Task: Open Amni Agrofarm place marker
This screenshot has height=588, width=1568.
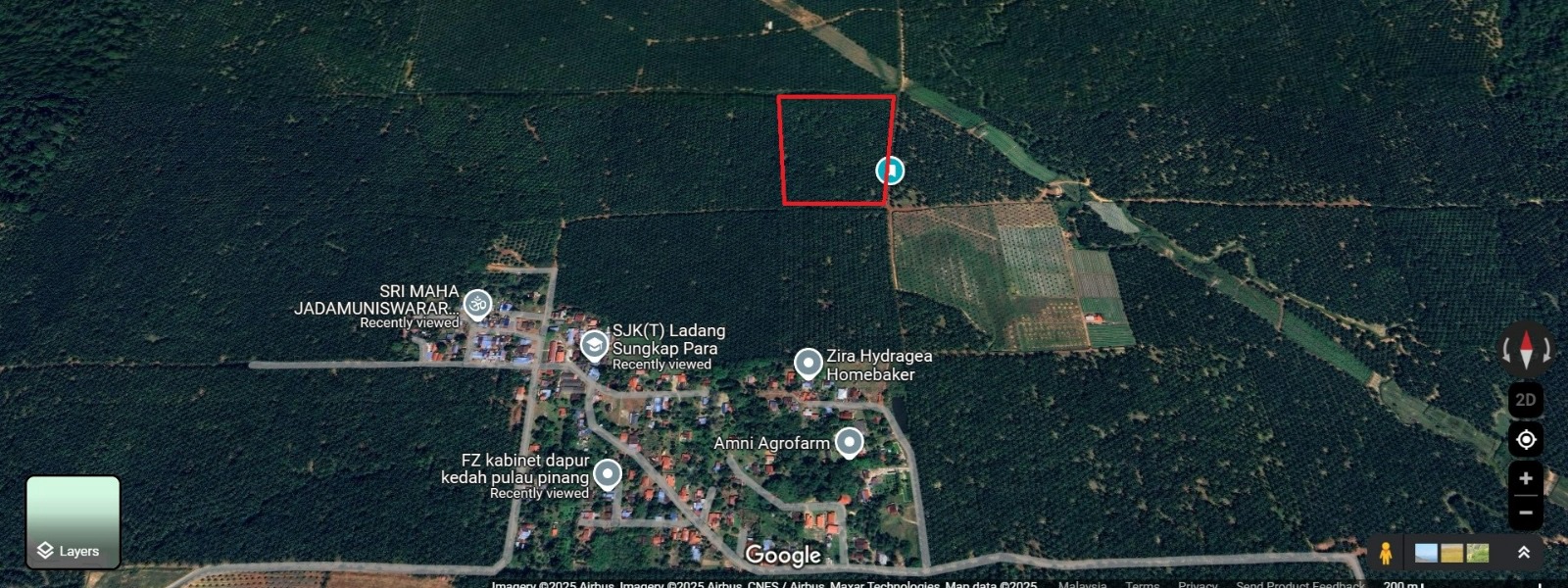Action: click(849, 442)
